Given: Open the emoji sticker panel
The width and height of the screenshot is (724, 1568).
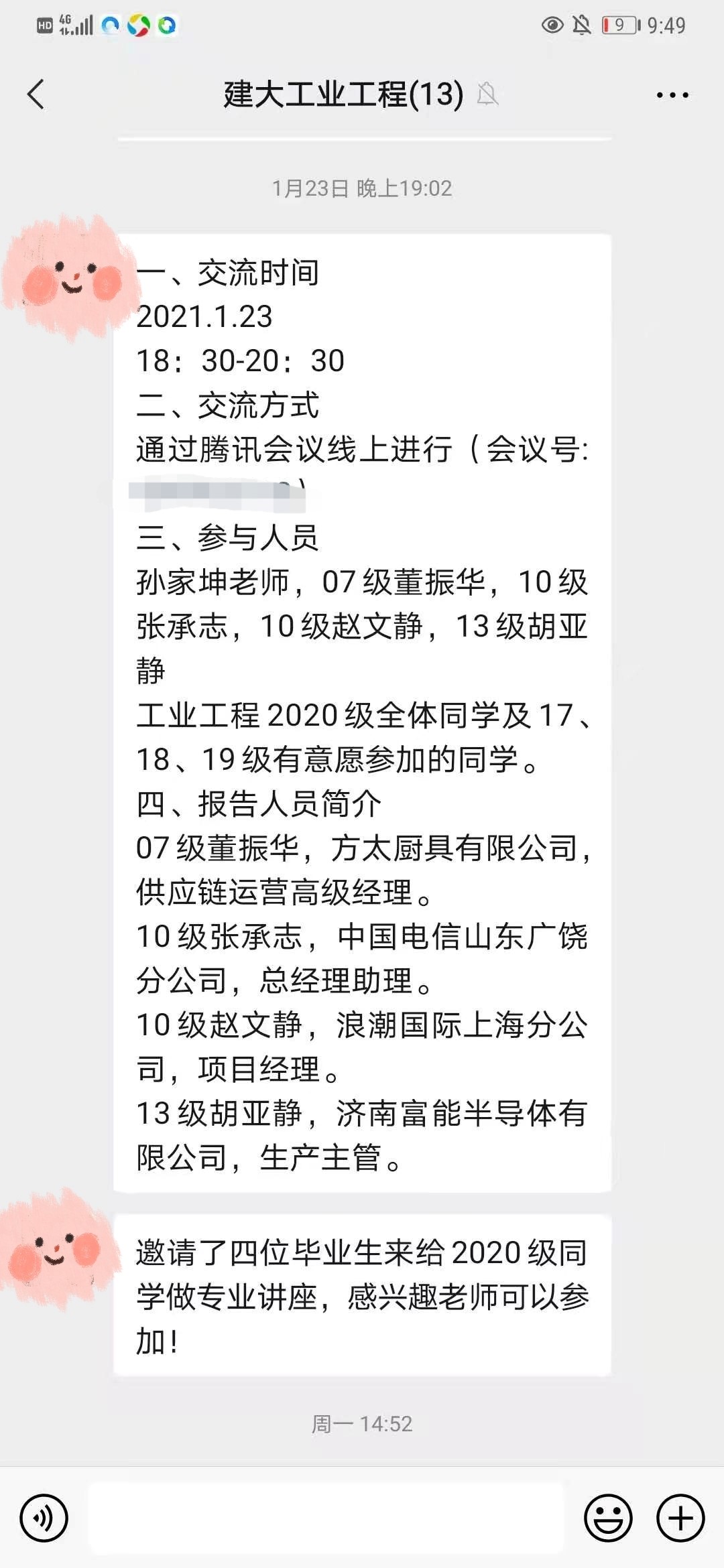Looking at the screenshot, I should click(608, 1518).
